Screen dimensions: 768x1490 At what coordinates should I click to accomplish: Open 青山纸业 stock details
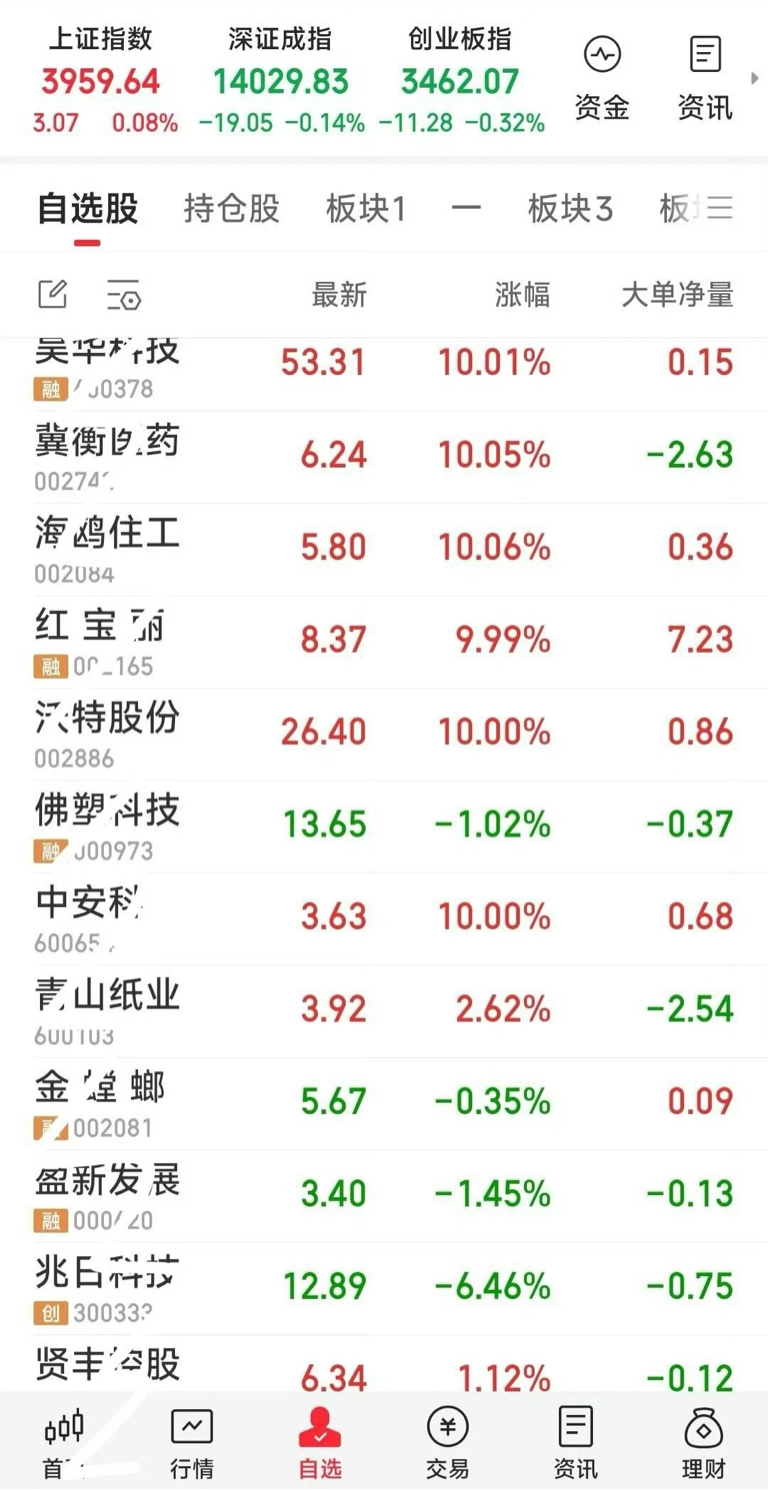point(384,1012)
